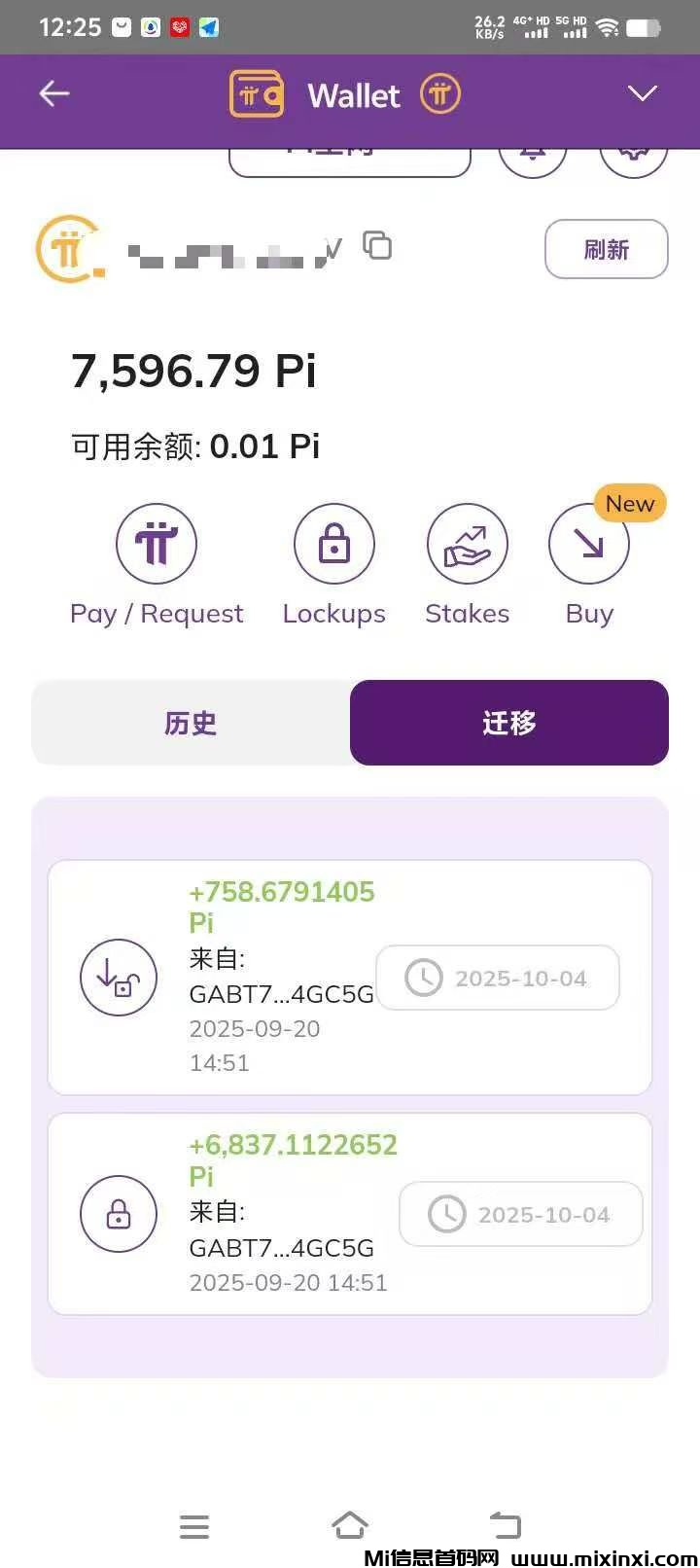Select the Pay / Request icon
700x1568 pixels.
(157, 544)
